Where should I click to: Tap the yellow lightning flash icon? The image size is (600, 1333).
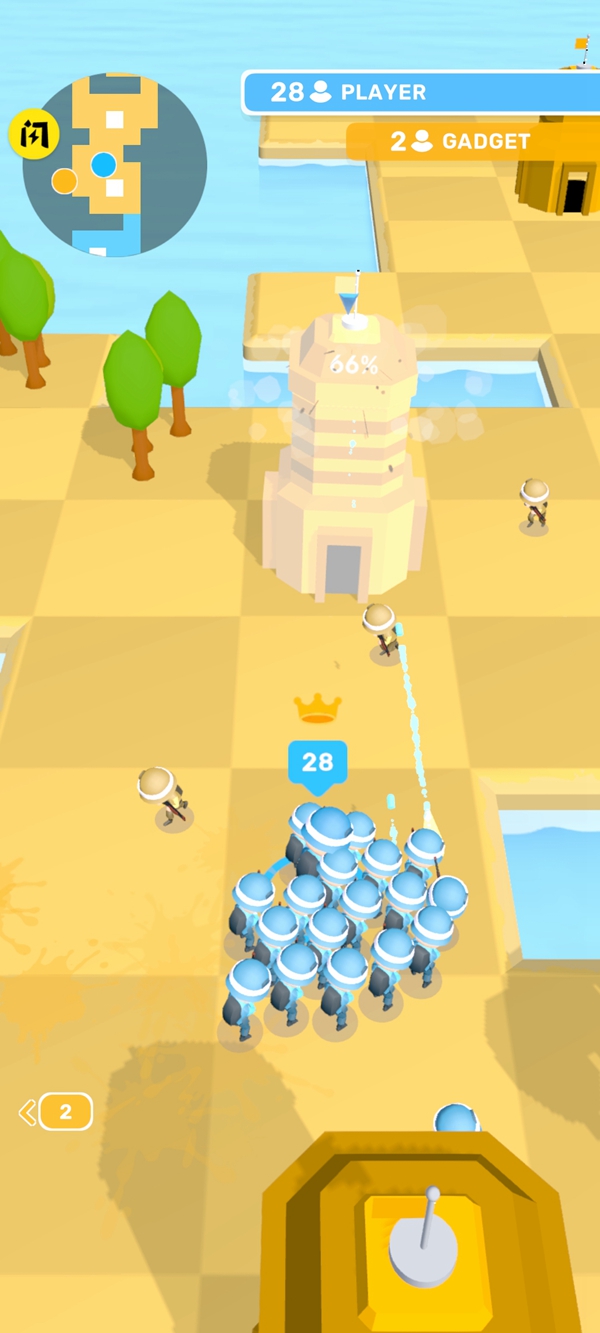point(33,134)
